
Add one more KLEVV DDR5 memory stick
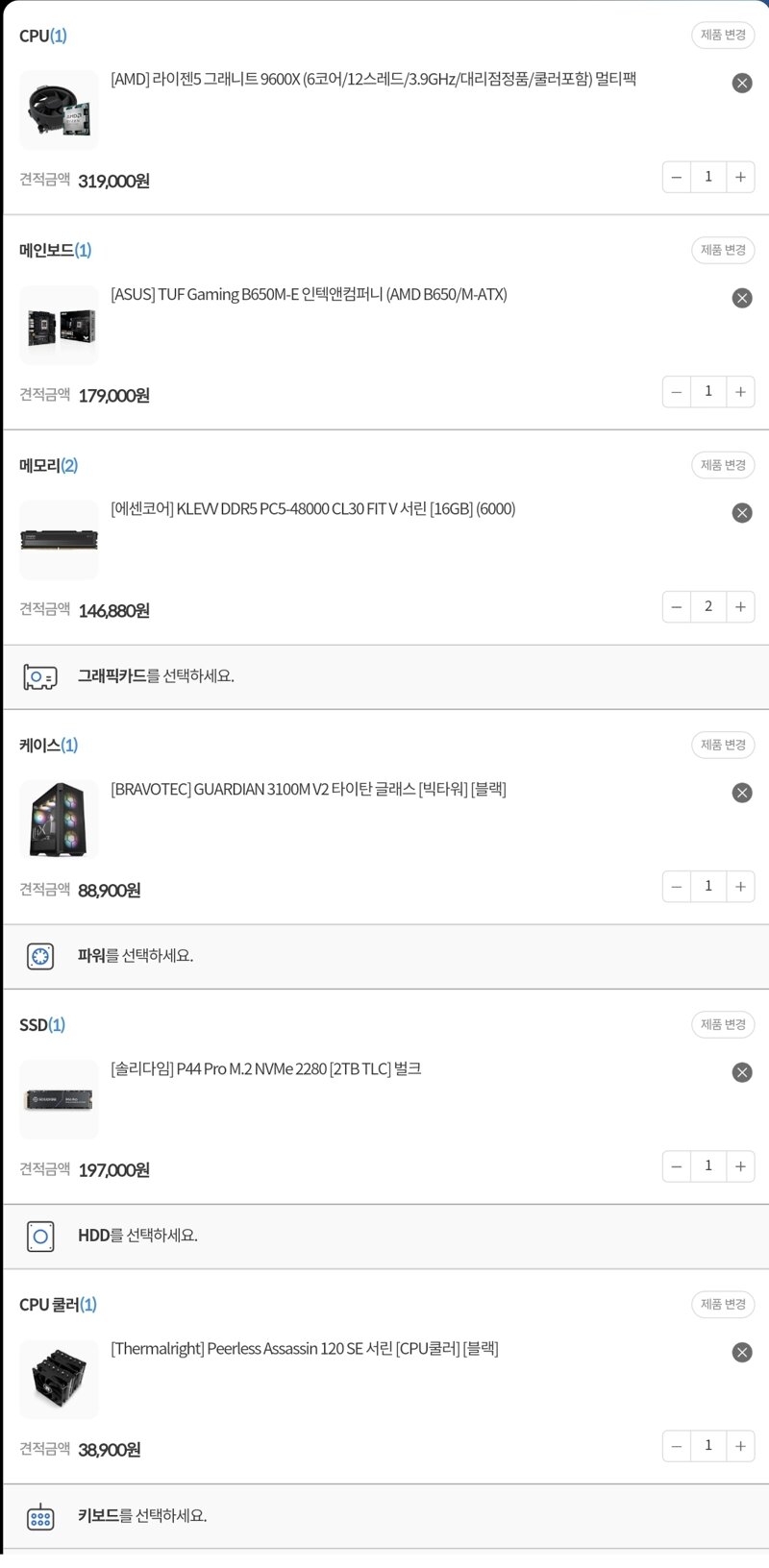[740, 606]
